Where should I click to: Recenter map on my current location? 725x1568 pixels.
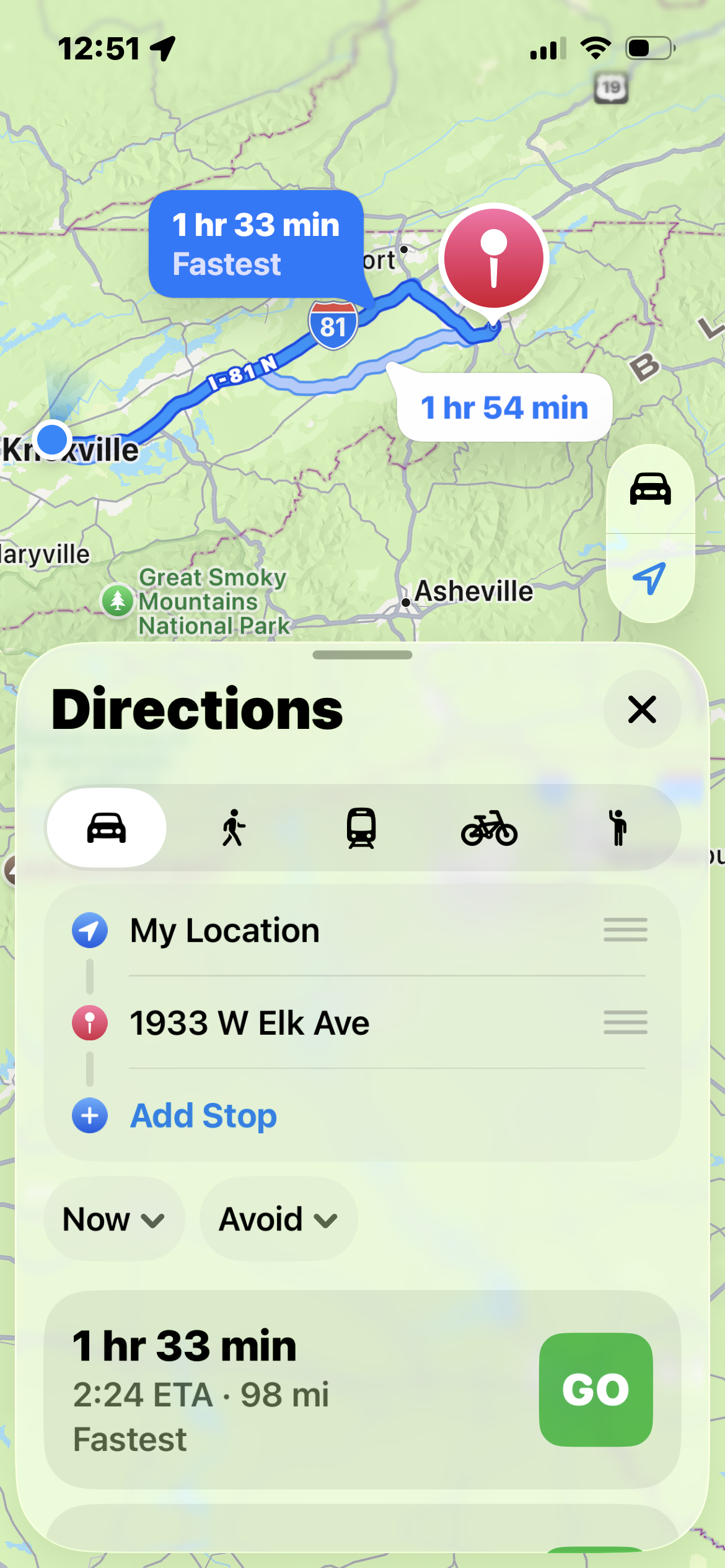click(x=650, y=578)
